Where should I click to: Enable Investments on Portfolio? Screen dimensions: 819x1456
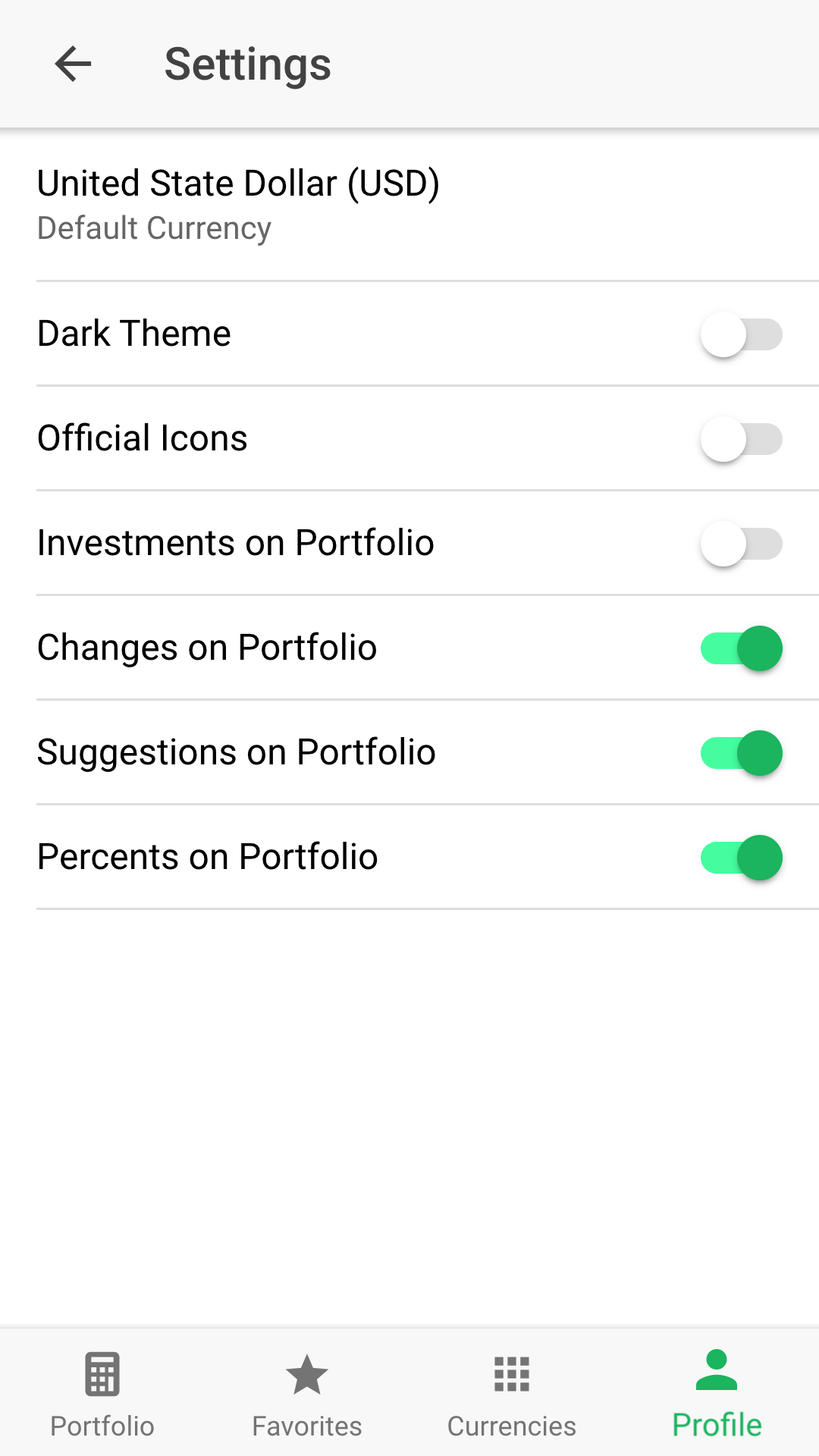[x=741, y=544]
